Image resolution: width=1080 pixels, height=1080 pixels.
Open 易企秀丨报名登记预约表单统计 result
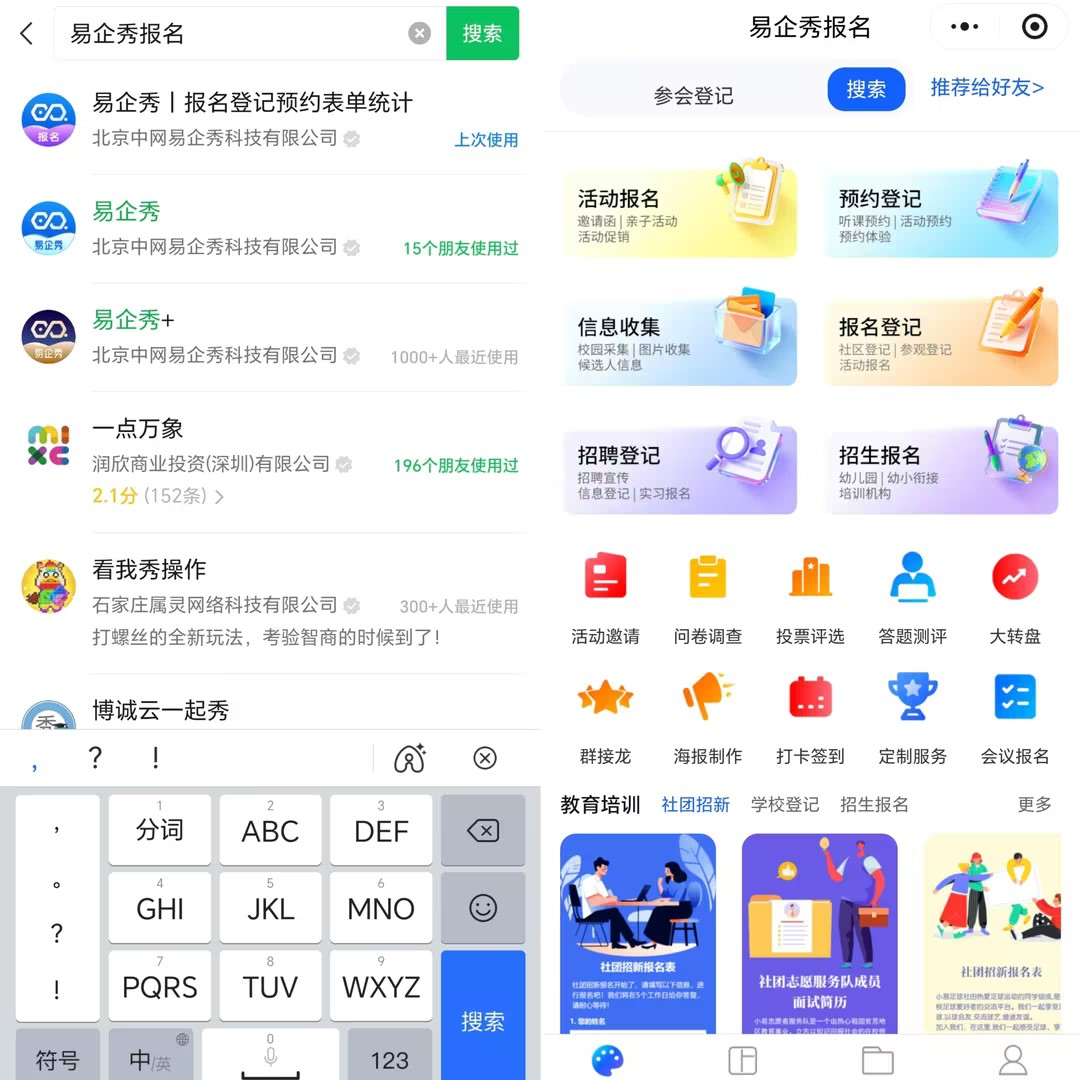coord(252,119)
